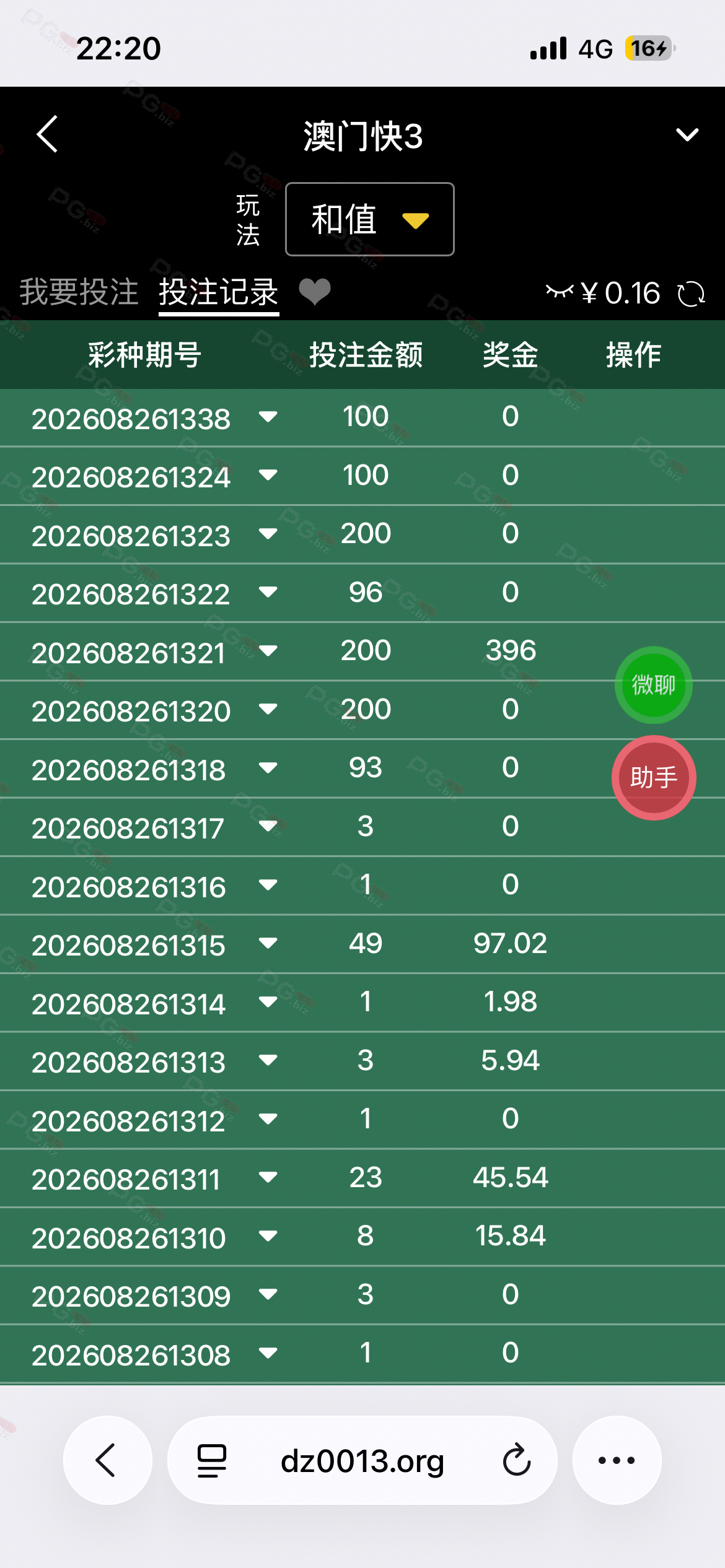Image resolution: width=725 pixels, height=1568 pixels.
Task: Expand record 202608261311 details
Action: [x=268, y=1178]
